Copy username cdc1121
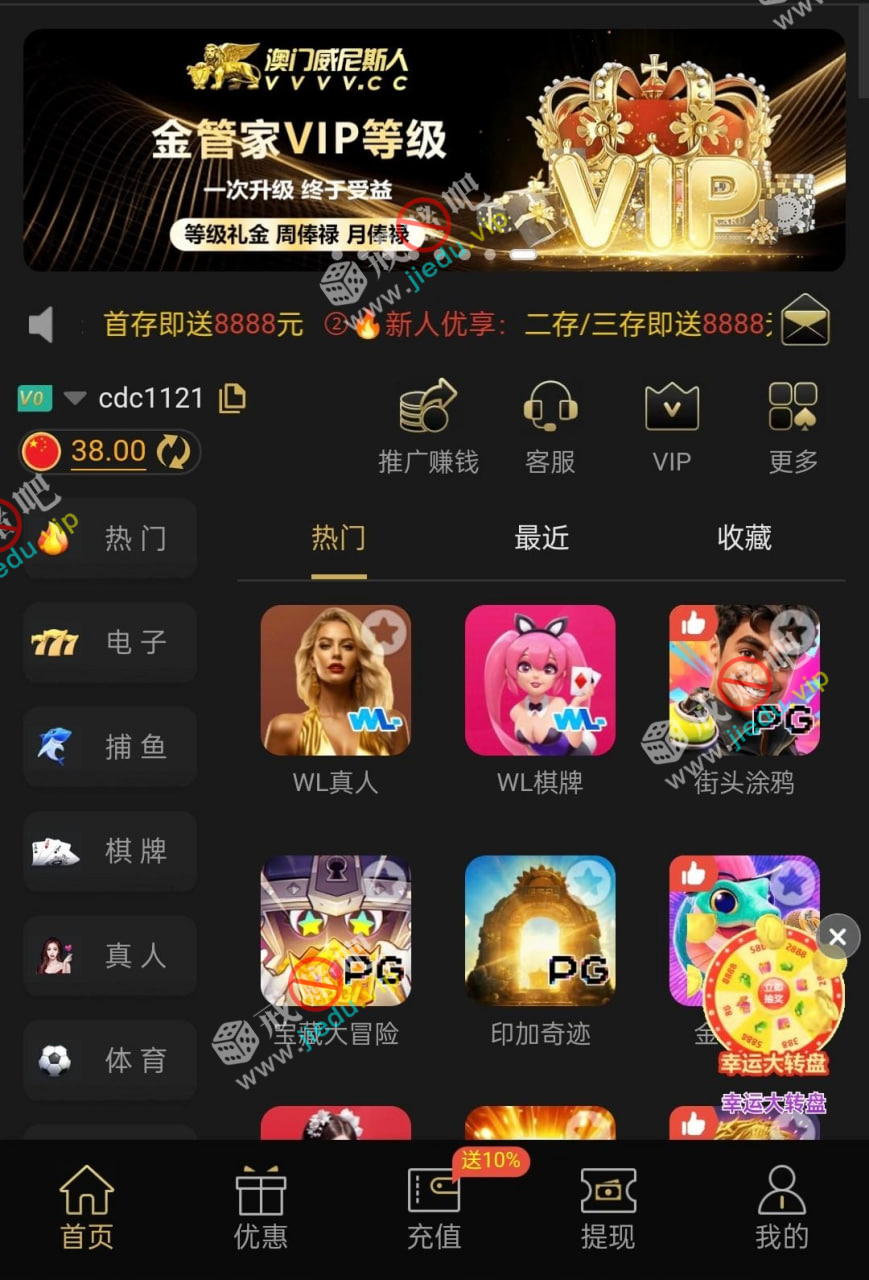 [x=232, y=398]
